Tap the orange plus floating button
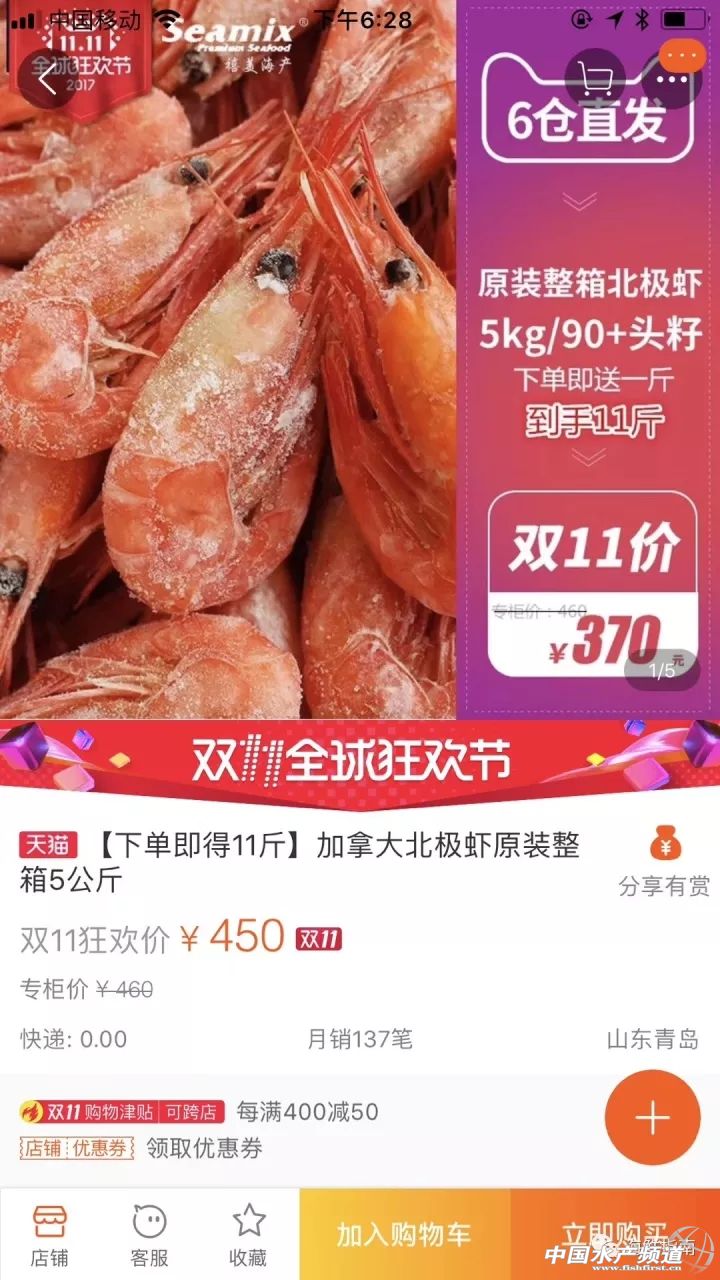The width and height of the screenshot is (720, 1280). coord(652,1118)
